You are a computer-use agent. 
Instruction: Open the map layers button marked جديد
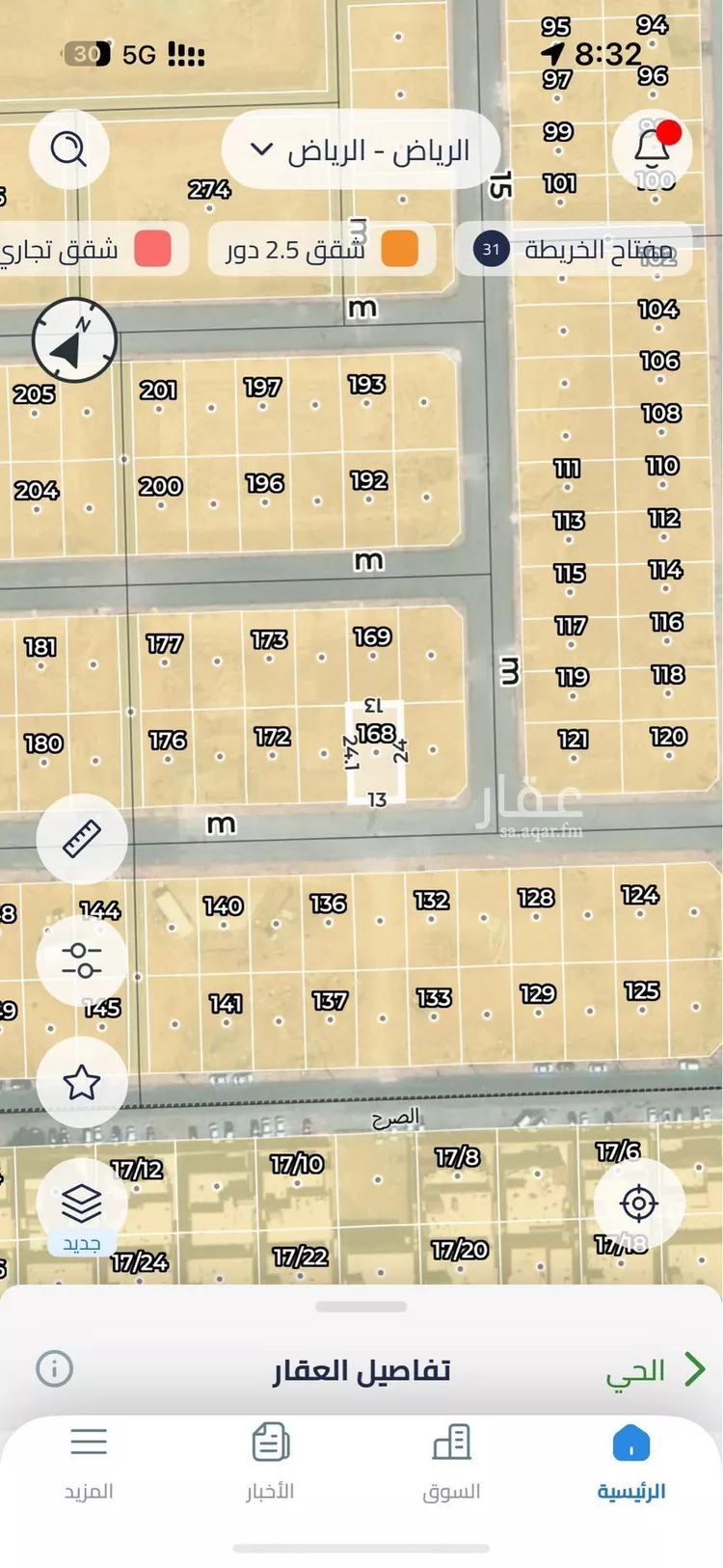[x=82, y=1205]
